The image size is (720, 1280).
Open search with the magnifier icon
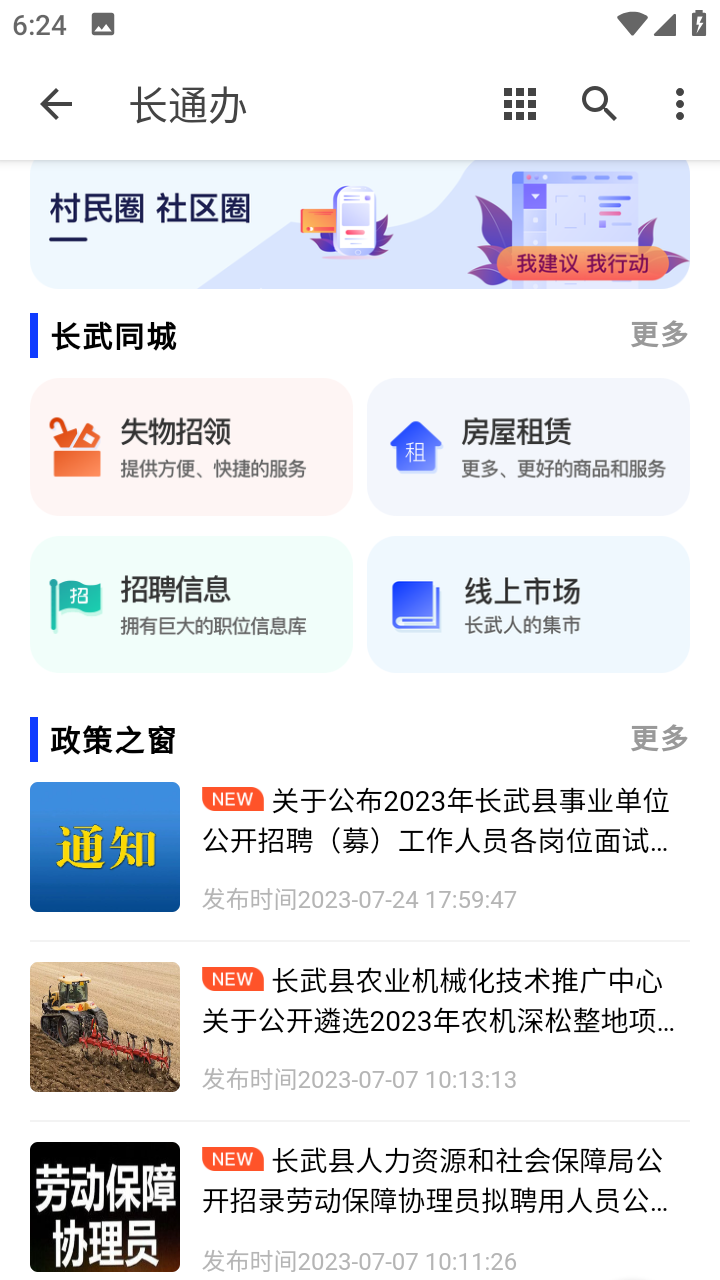click(599, 104)
